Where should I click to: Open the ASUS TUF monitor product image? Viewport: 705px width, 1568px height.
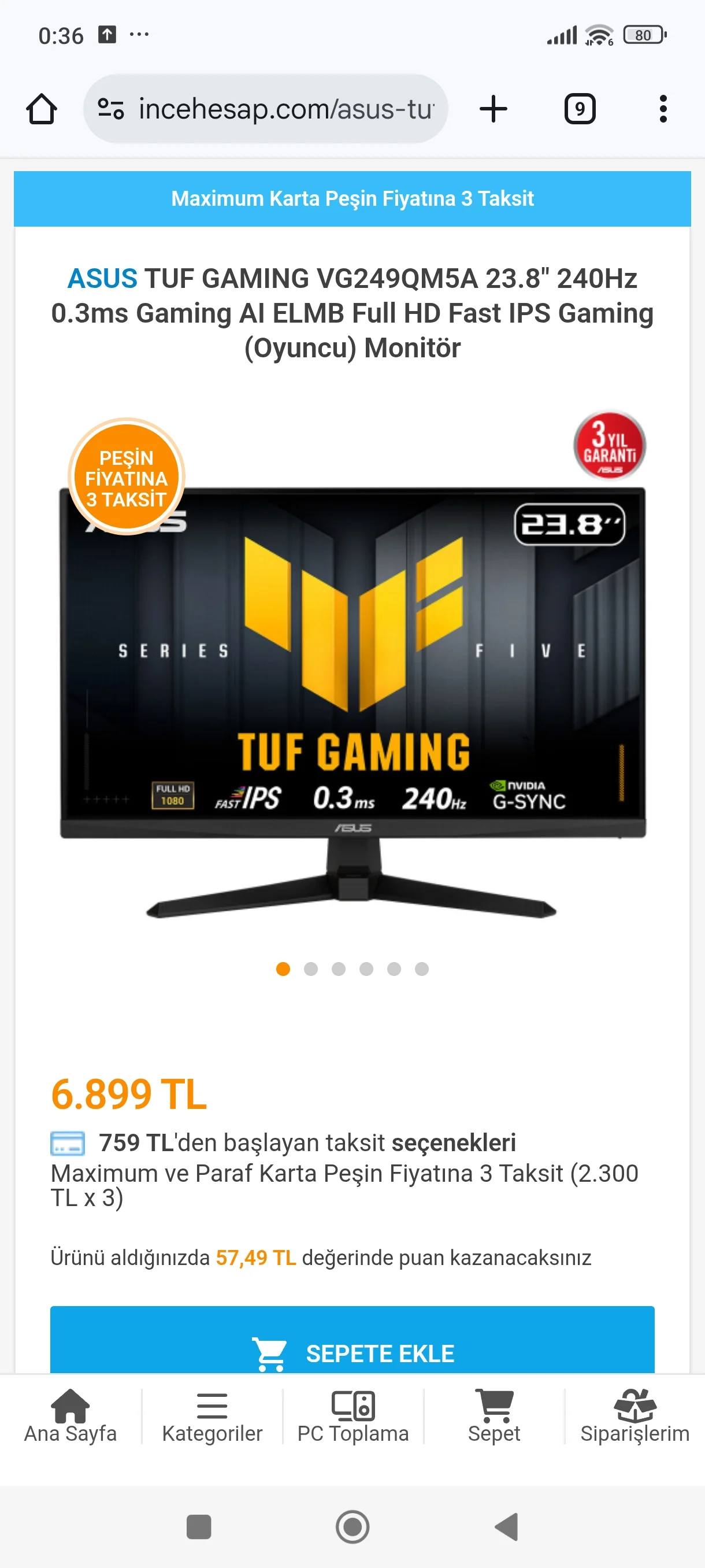pos(352,700)
